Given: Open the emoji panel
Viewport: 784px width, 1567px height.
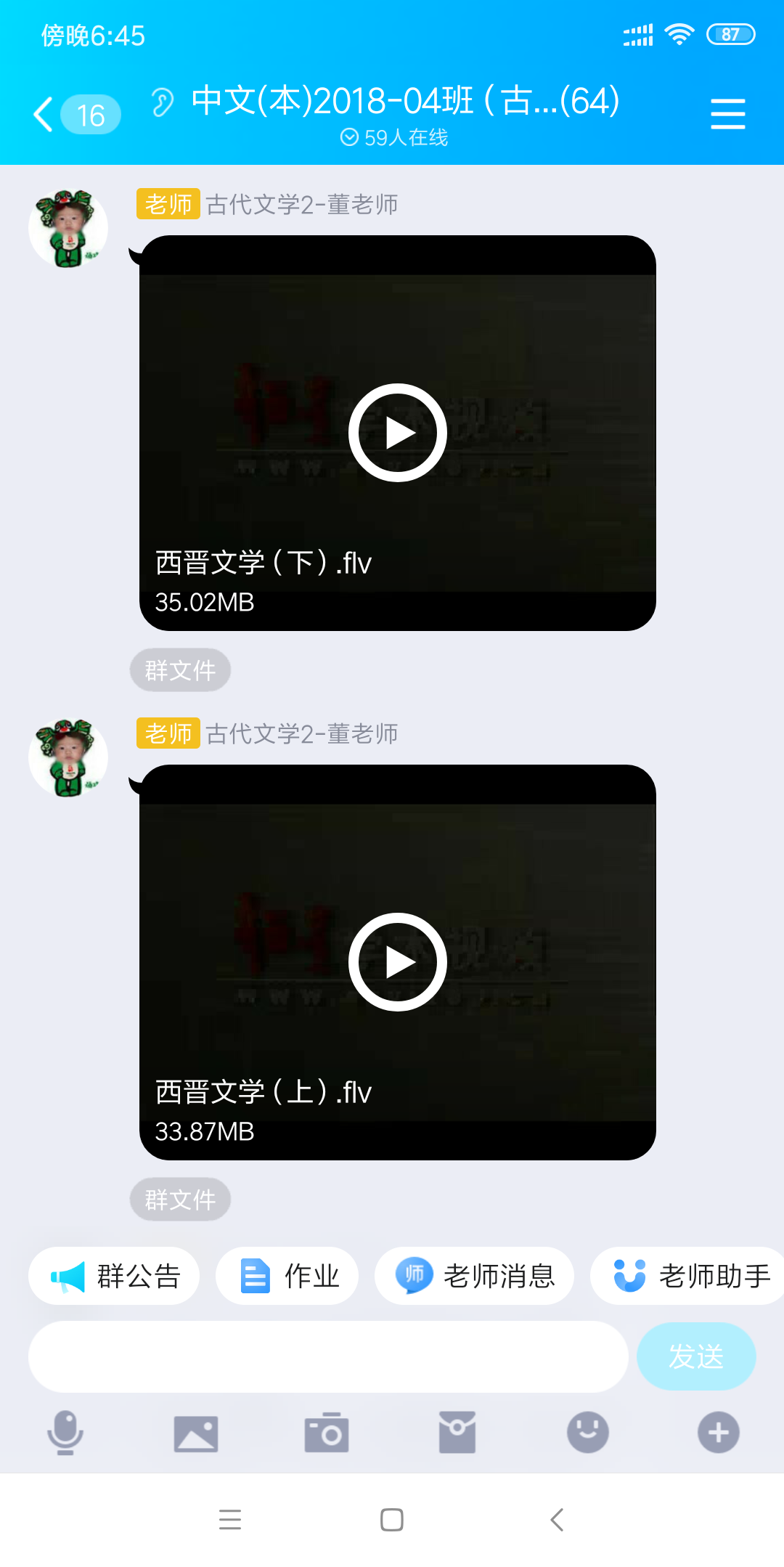Looking at the screenshot, I should [x=588, y=1433].
